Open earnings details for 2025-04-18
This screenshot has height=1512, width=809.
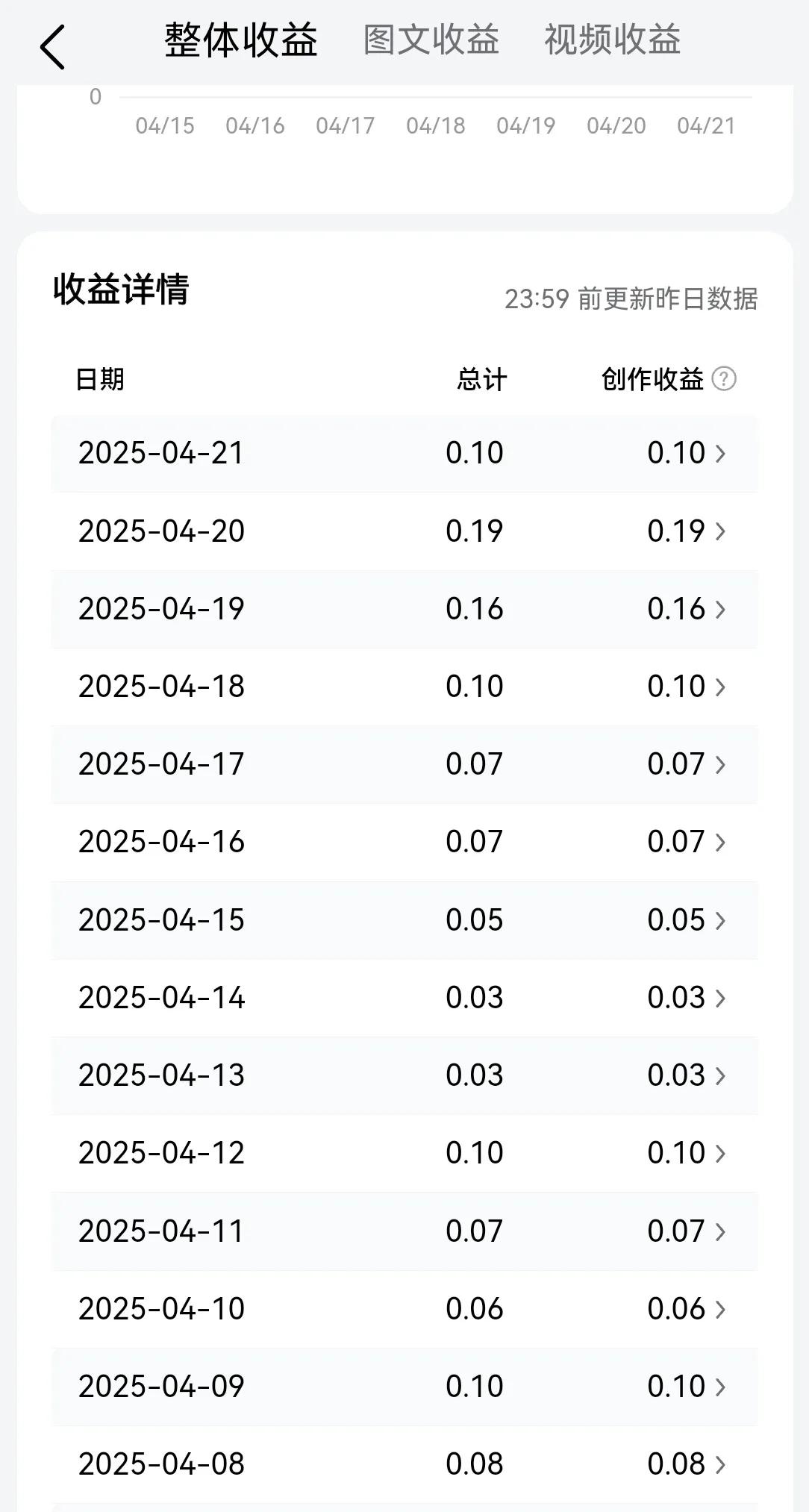687,687
